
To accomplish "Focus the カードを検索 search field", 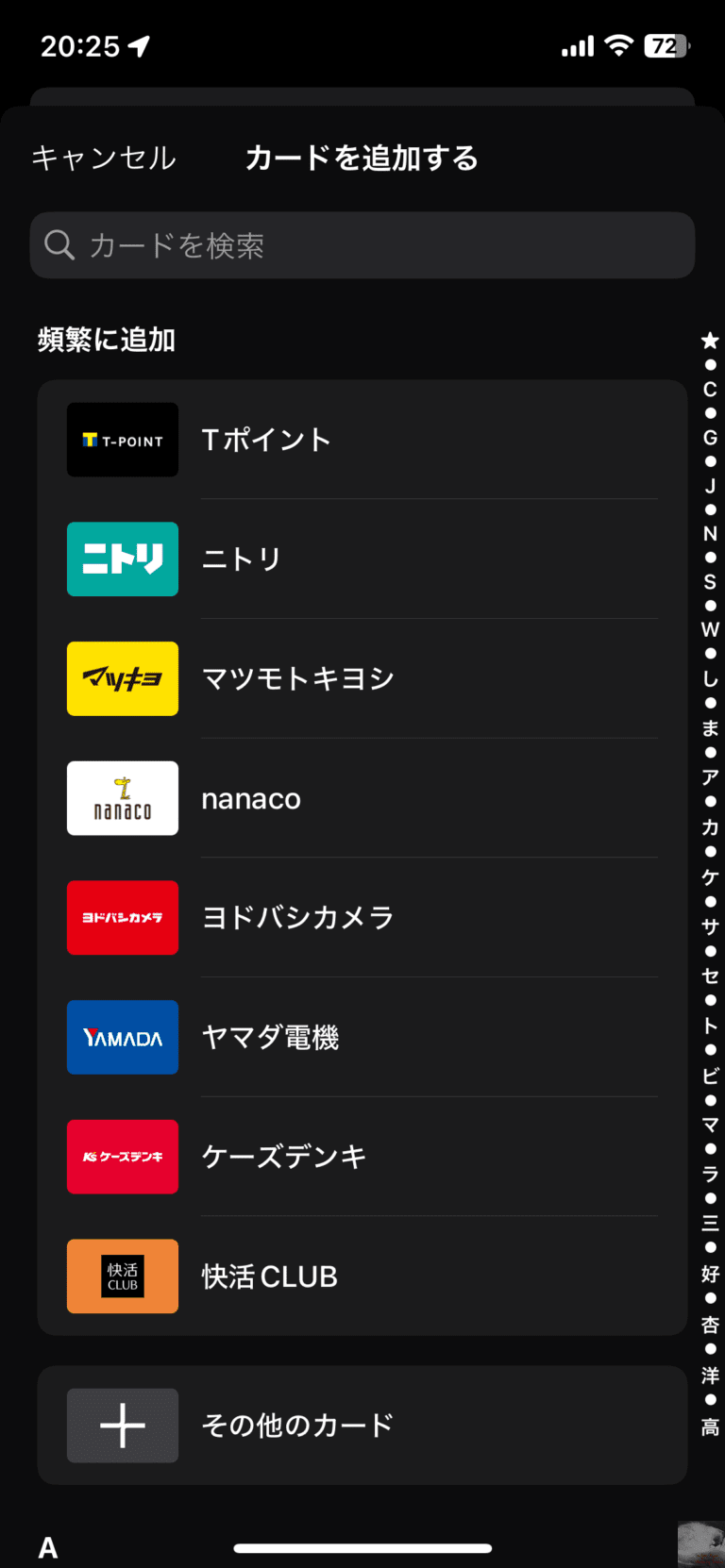I will [362, 245].
